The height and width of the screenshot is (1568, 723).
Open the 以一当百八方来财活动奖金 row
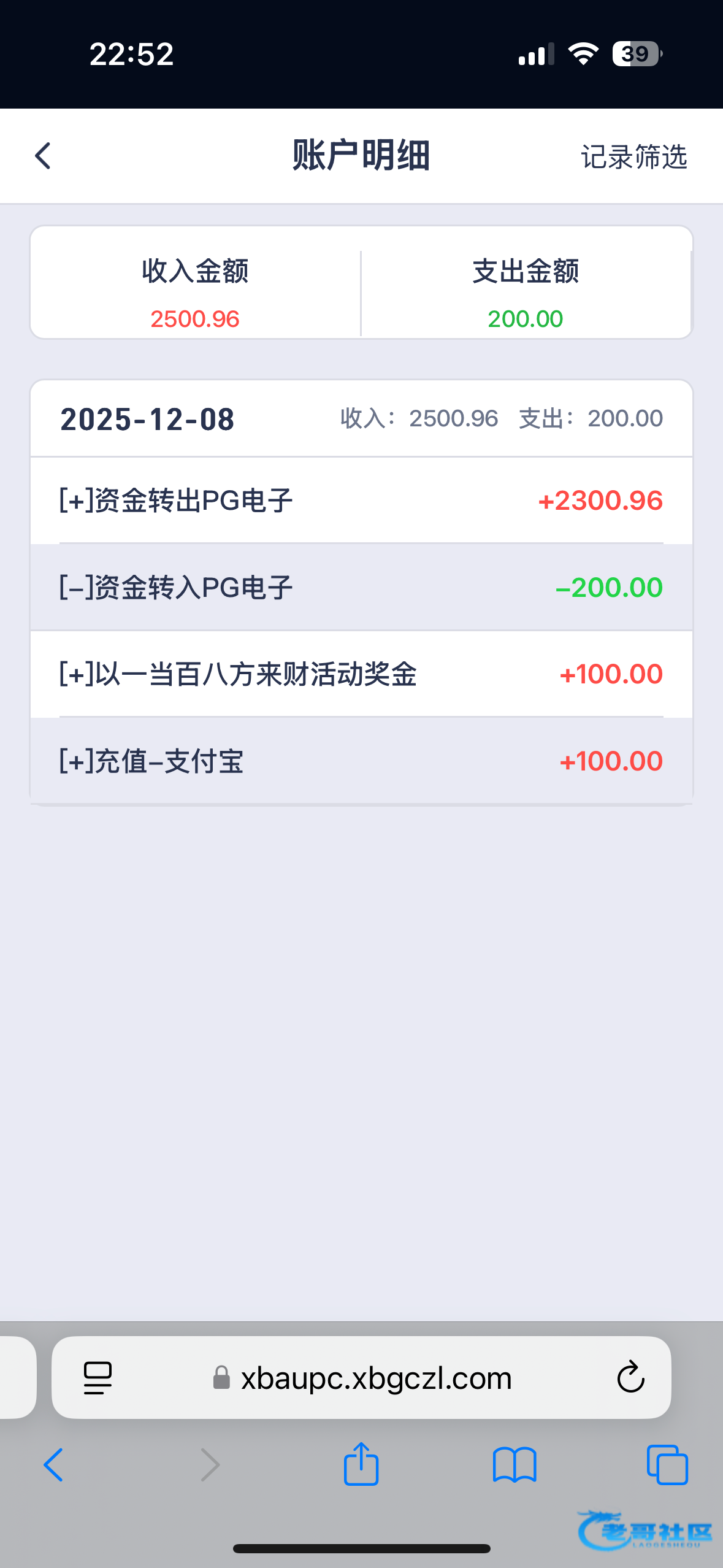pos(361,674)
